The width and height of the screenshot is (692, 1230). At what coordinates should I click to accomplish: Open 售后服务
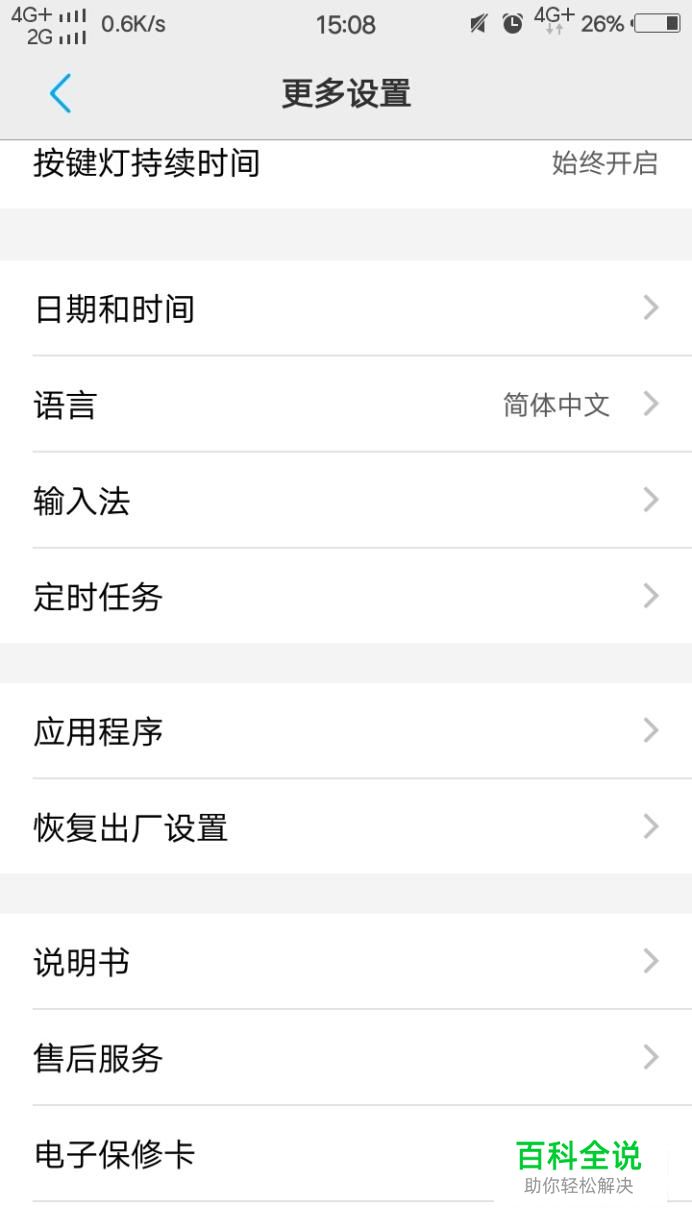pyautogui.click(x=346, y=1057)
